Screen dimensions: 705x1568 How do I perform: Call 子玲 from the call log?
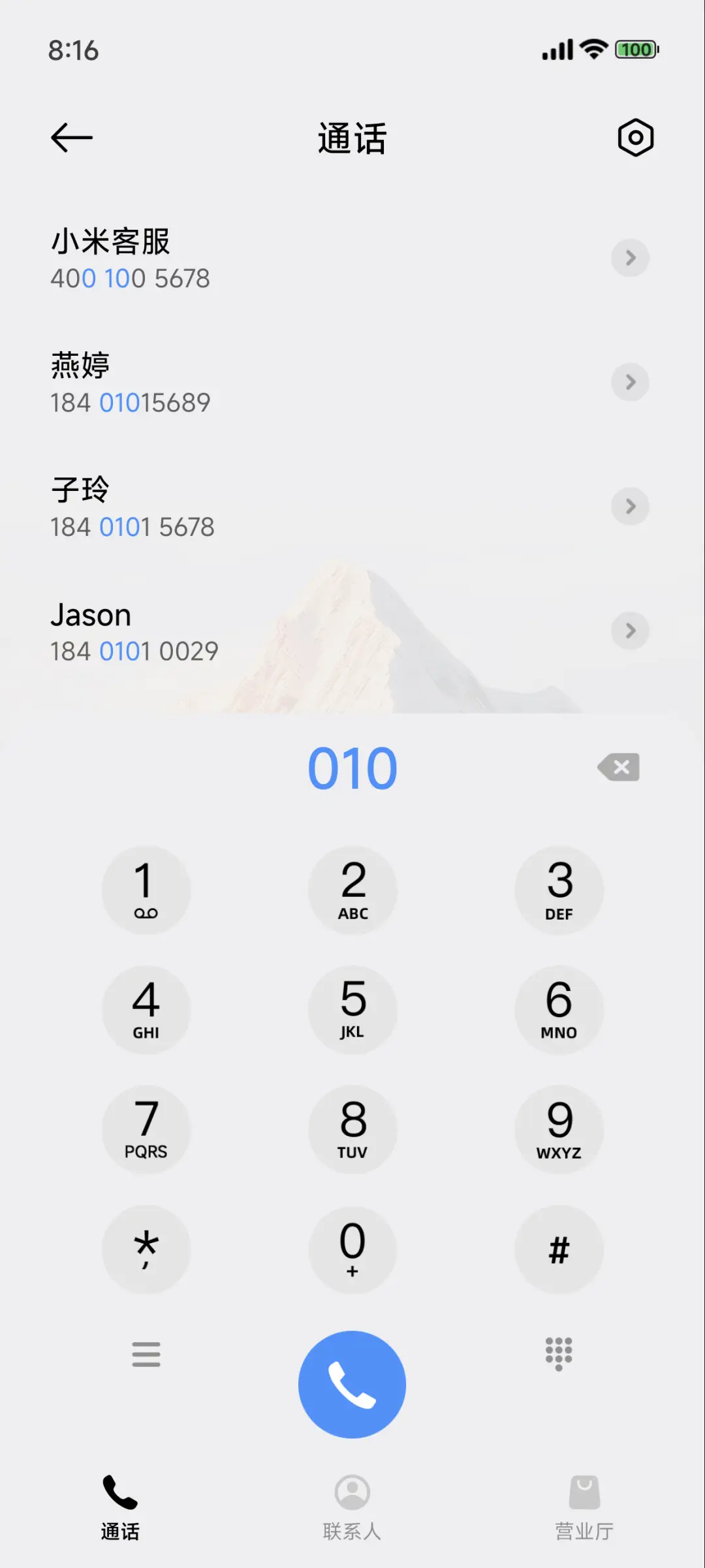pos(196,507)
